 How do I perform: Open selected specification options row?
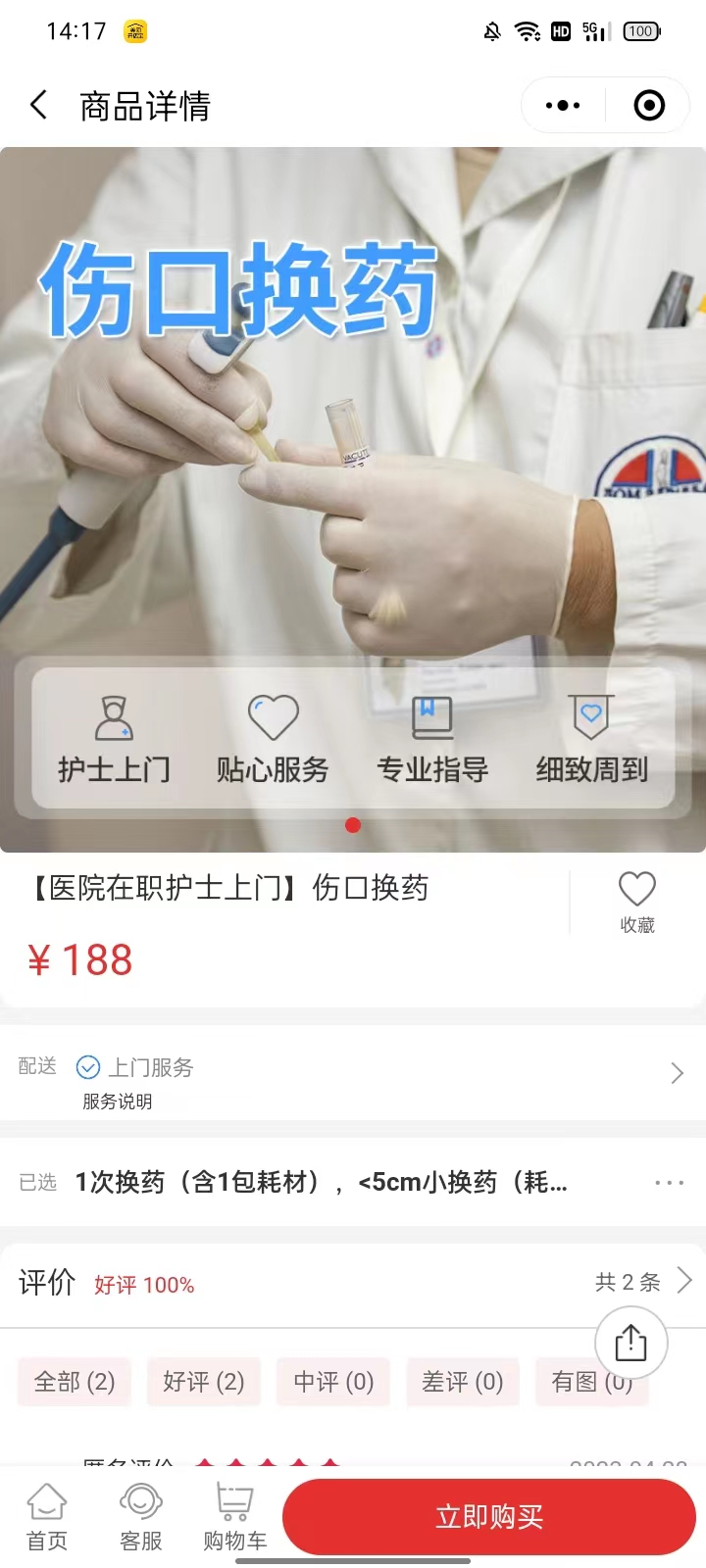click(353, 1182)
